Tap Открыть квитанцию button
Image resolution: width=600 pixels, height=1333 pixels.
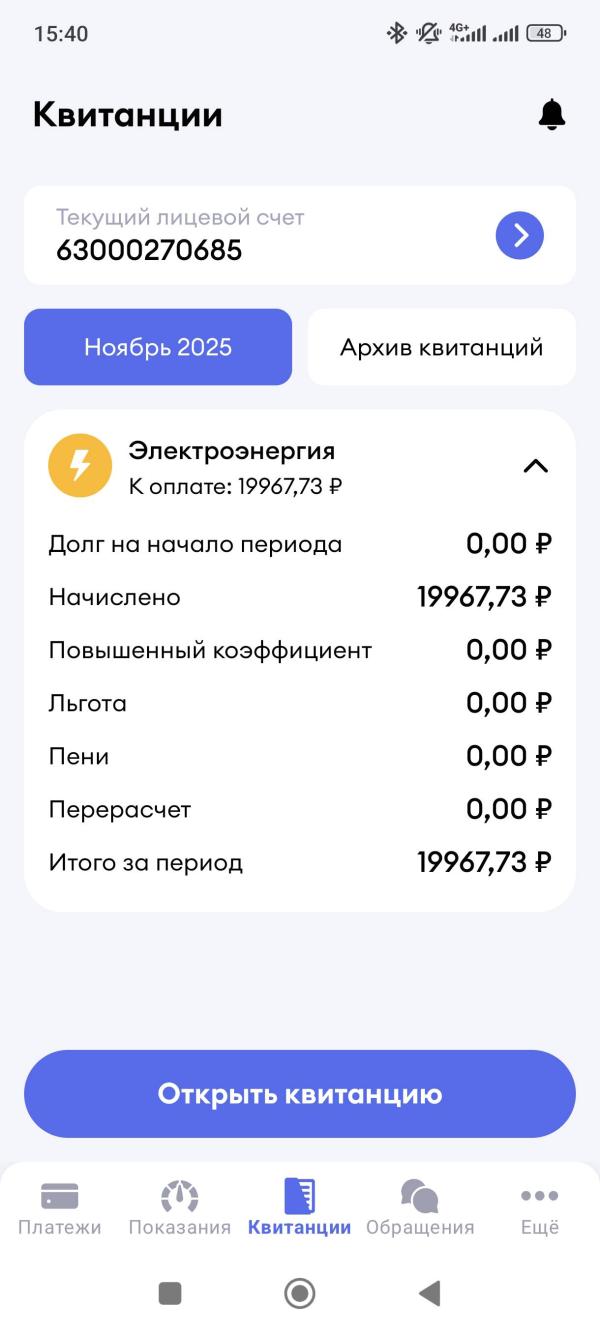(300, 1093)
